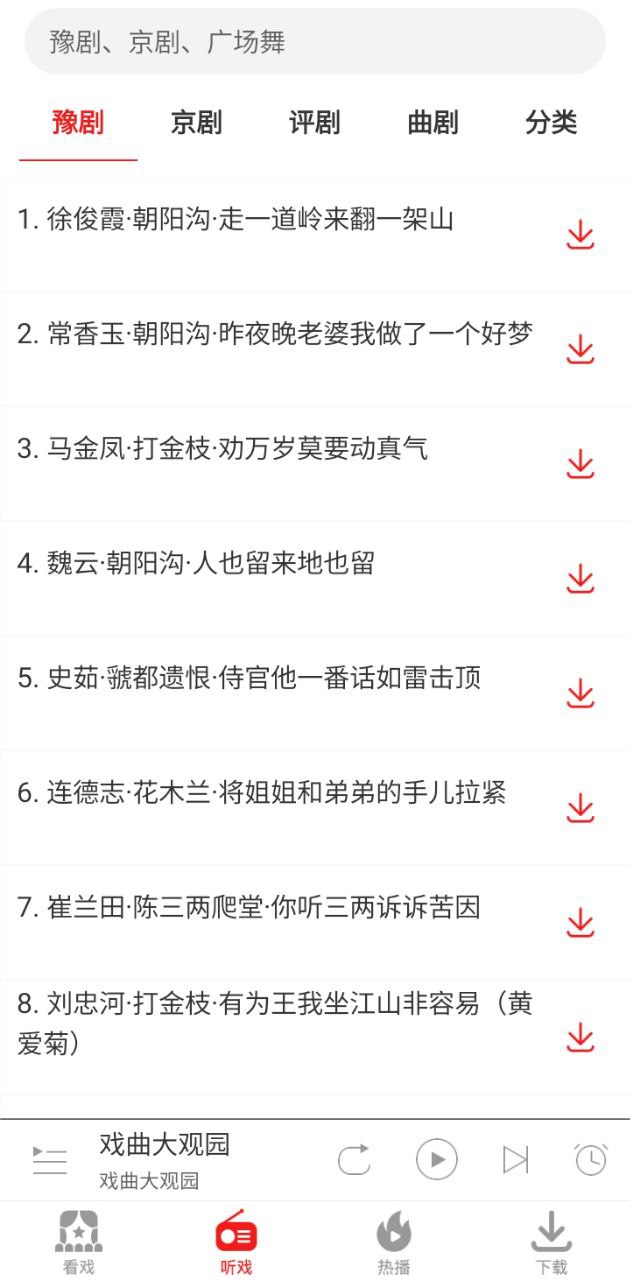Open the 热播 tab

[393, 1242]
